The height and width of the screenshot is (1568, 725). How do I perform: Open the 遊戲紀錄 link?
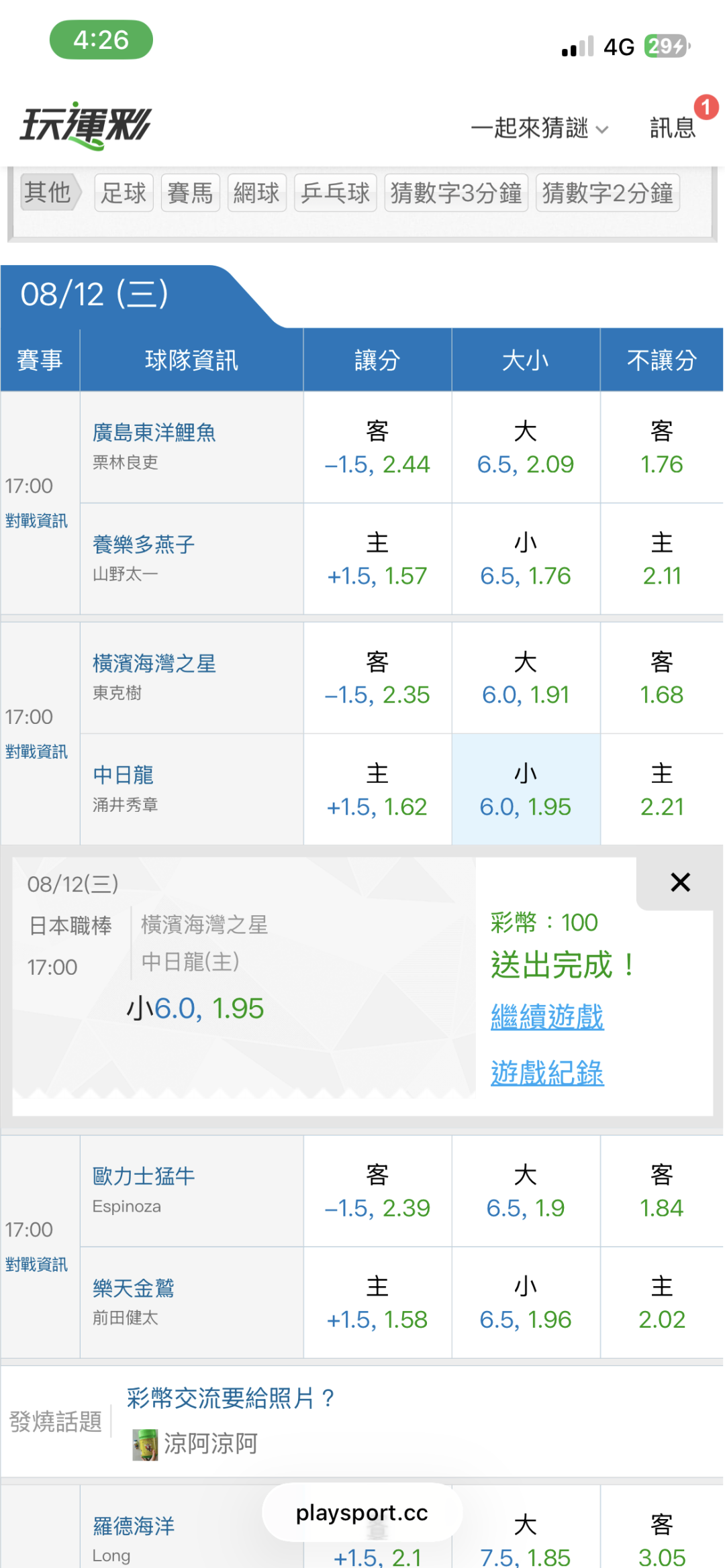(547, 1072)
